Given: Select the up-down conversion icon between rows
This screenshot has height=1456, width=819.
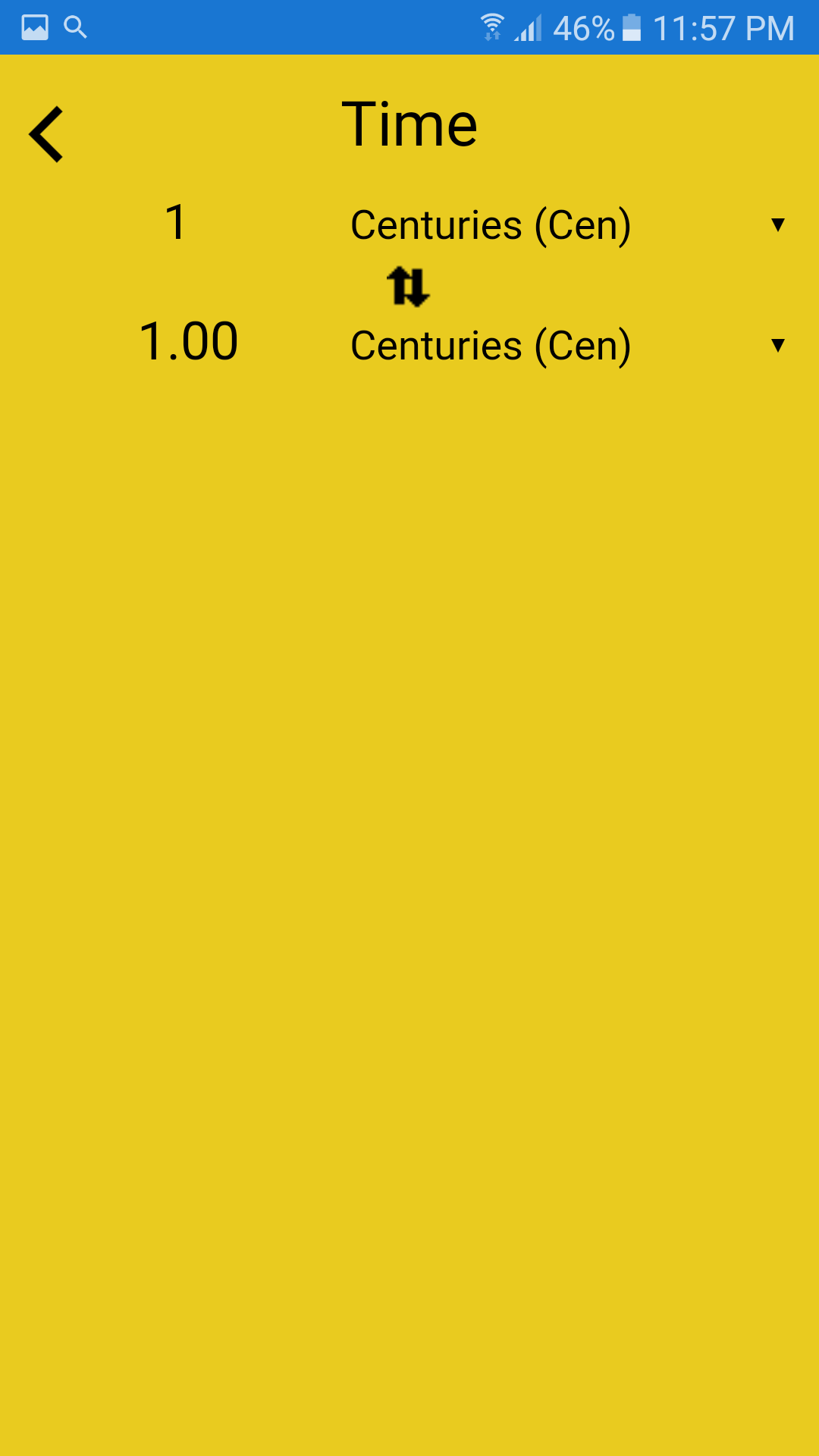Looking at the screenshot, I should 407,287.
